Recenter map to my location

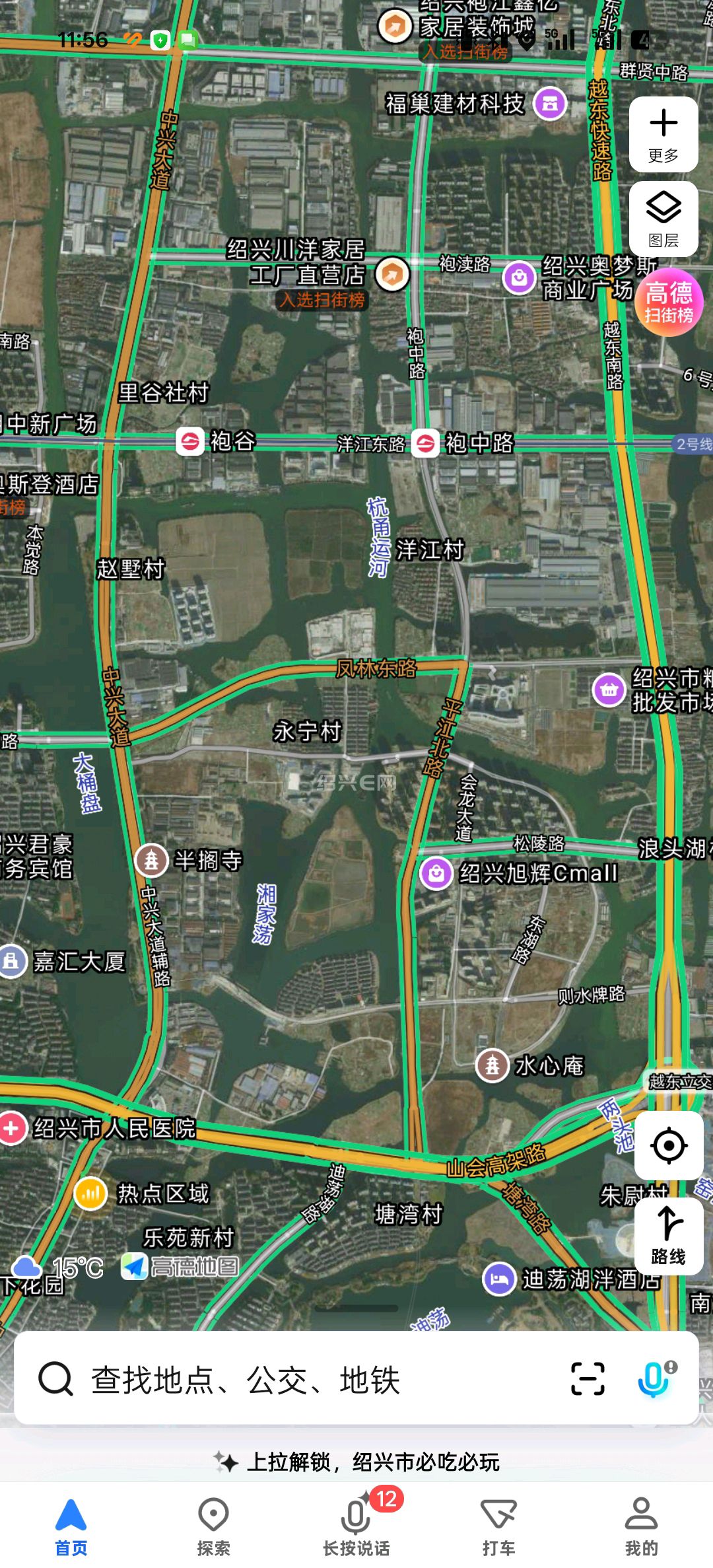point(668,1145)
